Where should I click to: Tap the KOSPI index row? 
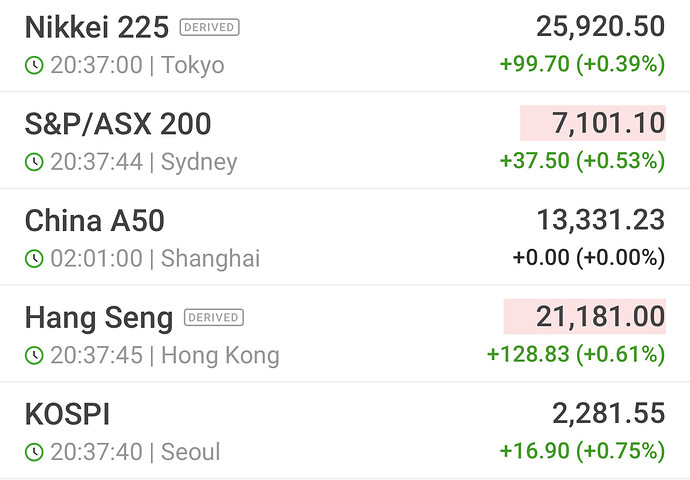[x=68, y=414]
